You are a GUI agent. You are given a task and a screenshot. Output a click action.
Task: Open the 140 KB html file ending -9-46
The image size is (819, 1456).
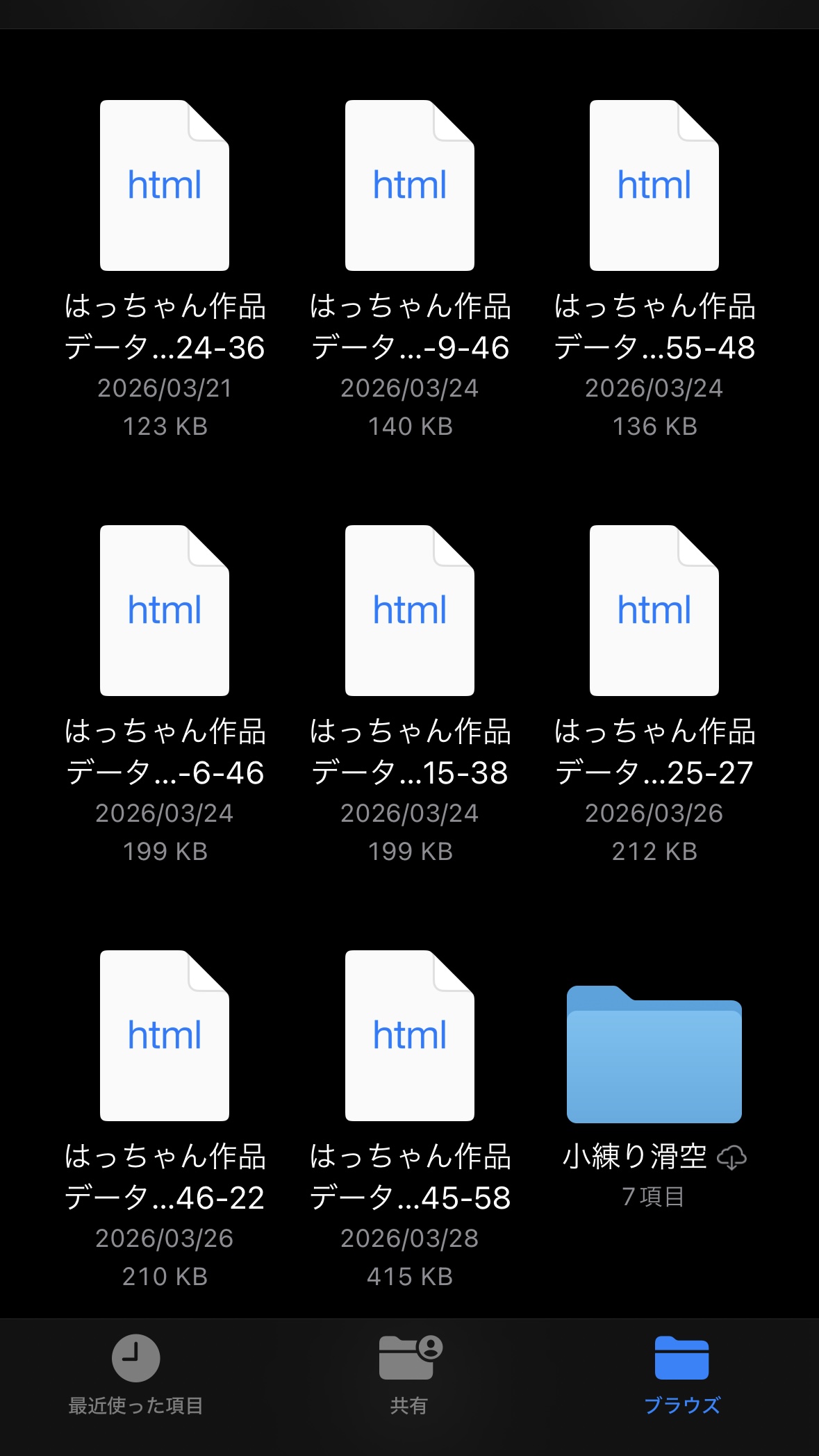tap(410, 186)
